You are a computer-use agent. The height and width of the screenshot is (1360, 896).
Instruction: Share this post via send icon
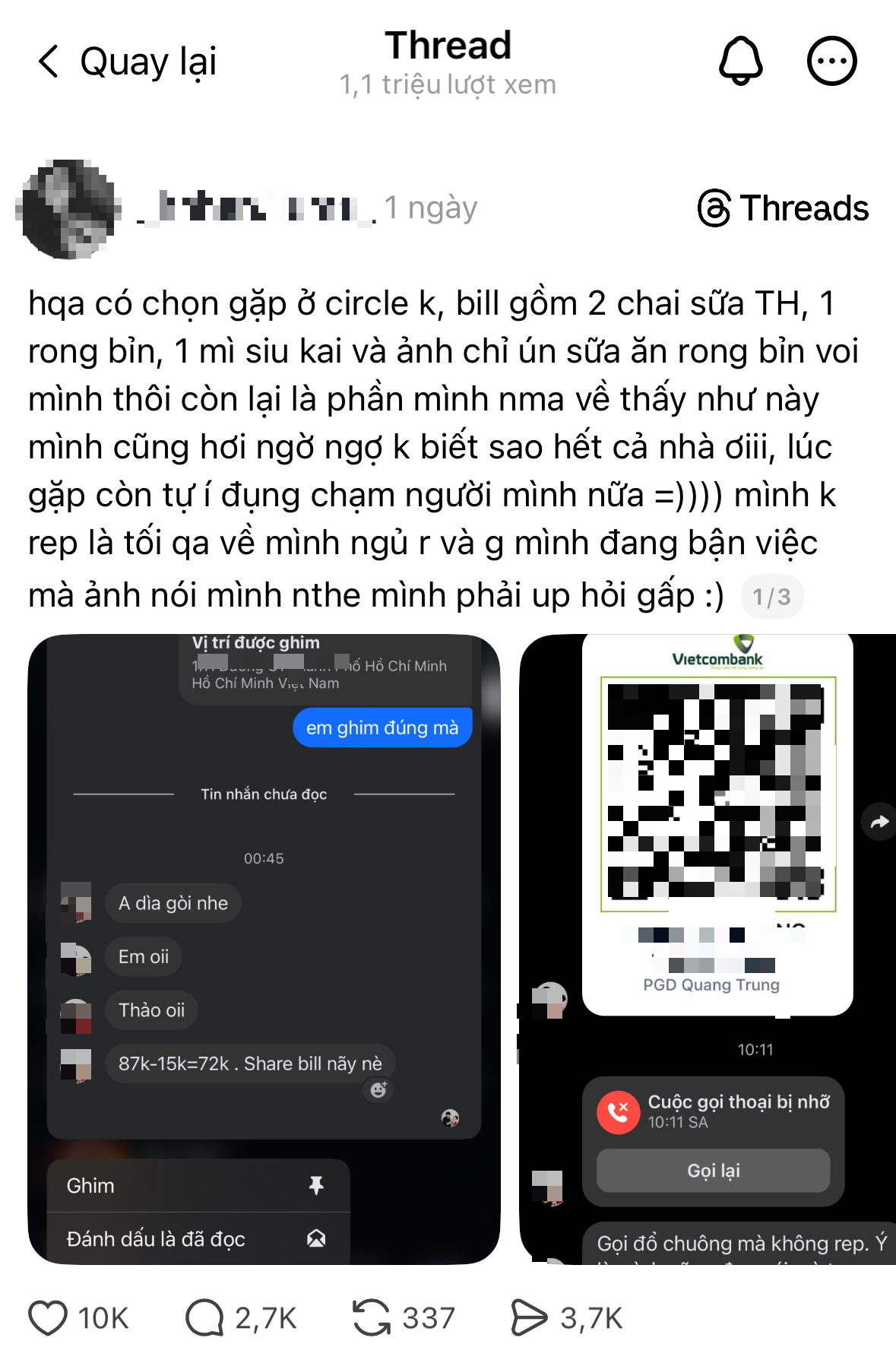529,1317
